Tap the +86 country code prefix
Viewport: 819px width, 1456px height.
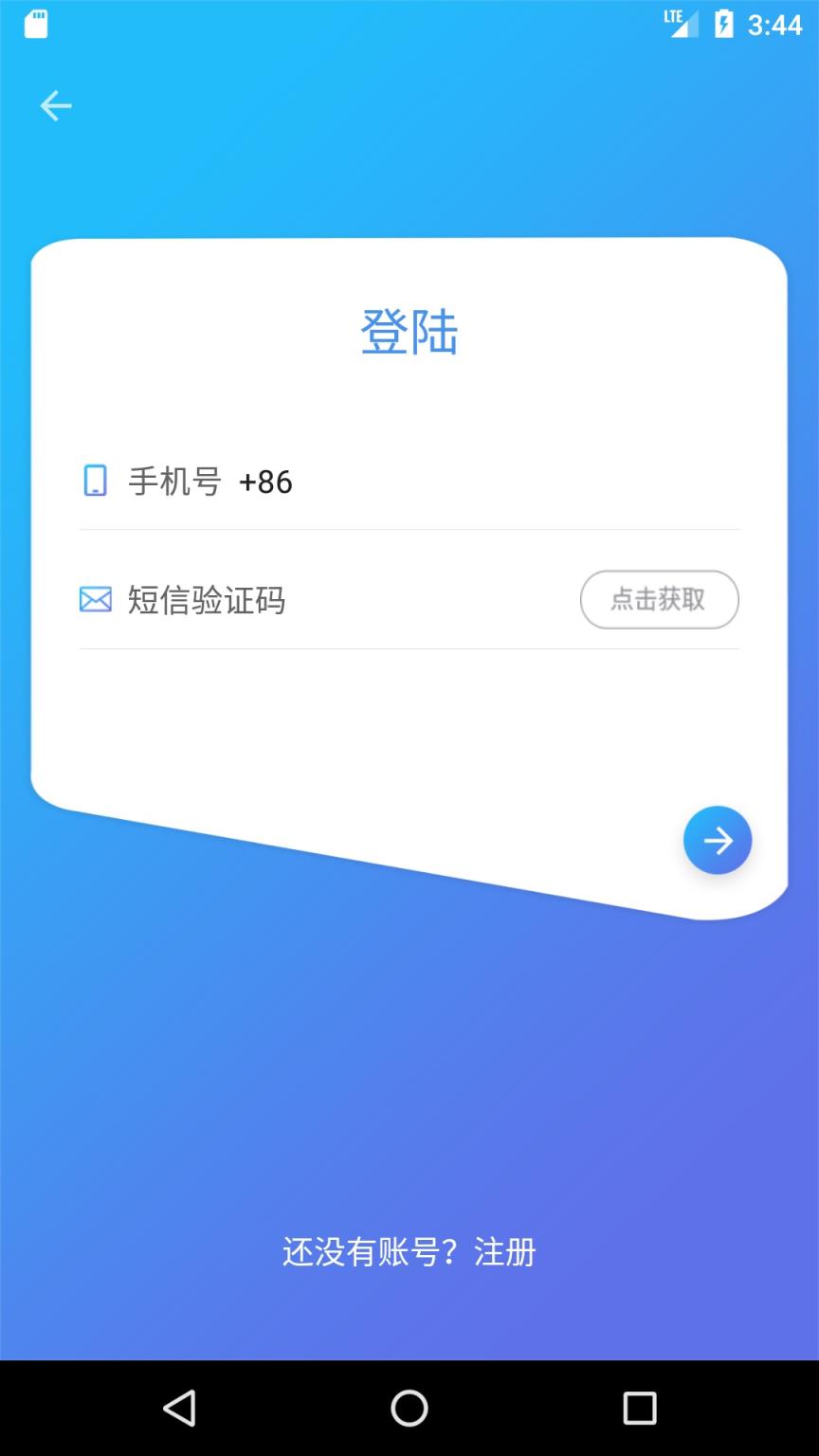coord(266,482)
